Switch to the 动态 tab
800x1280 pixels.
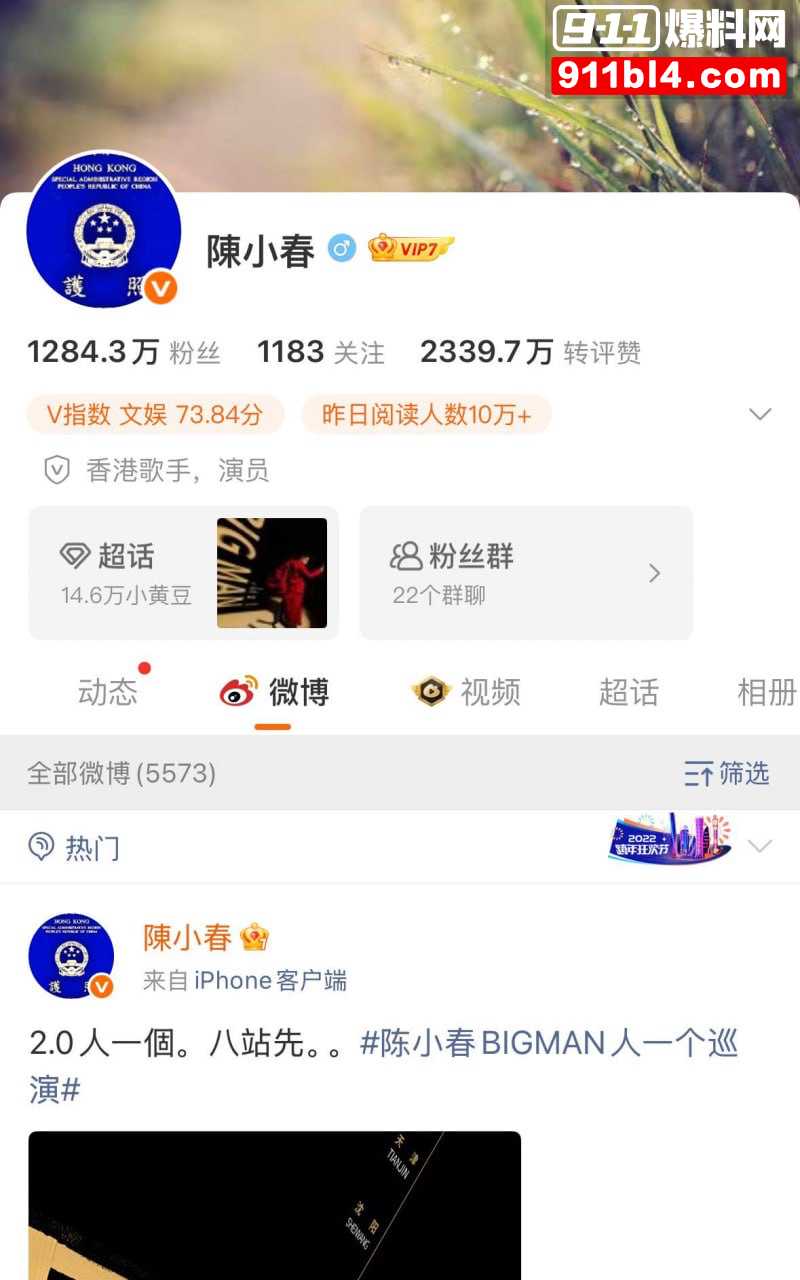110,692
